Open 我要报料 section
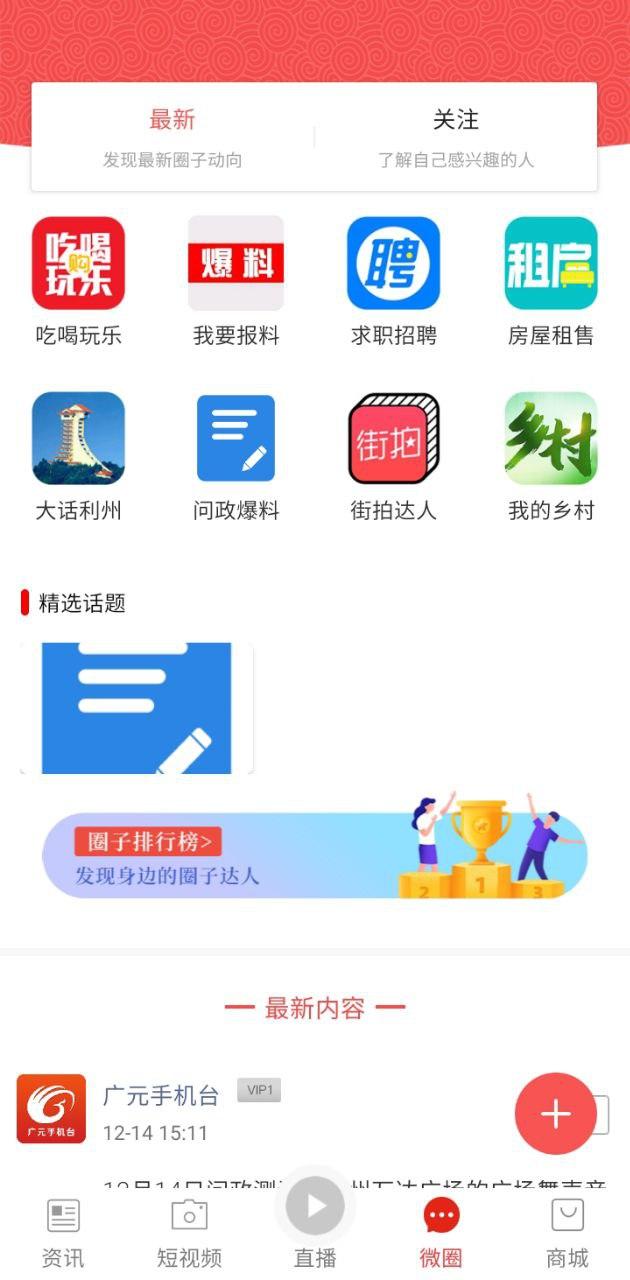Screen dimensions: 630x1280 236,264
